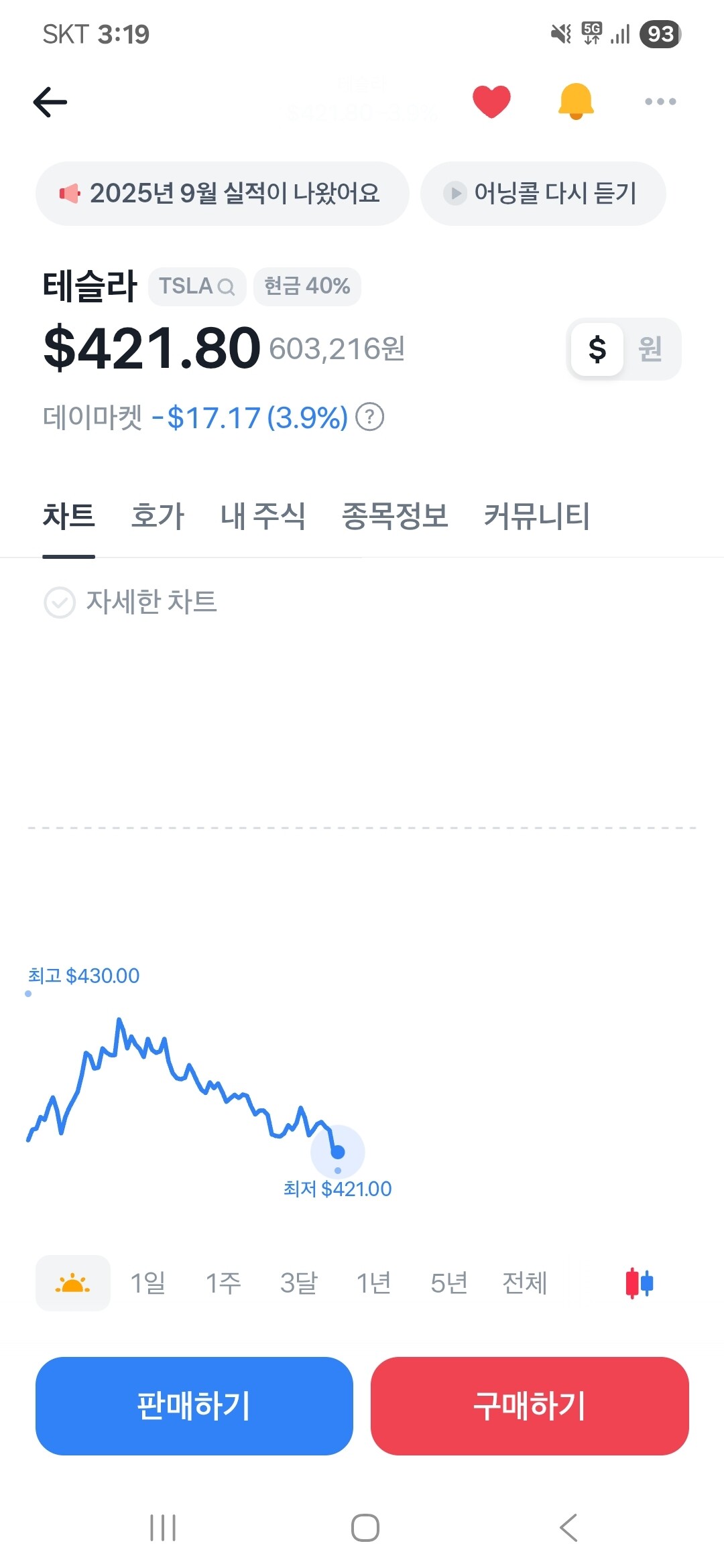Open the 커뮤니티 tab
The image size is (724, 1568).
(x=537, y=517)
